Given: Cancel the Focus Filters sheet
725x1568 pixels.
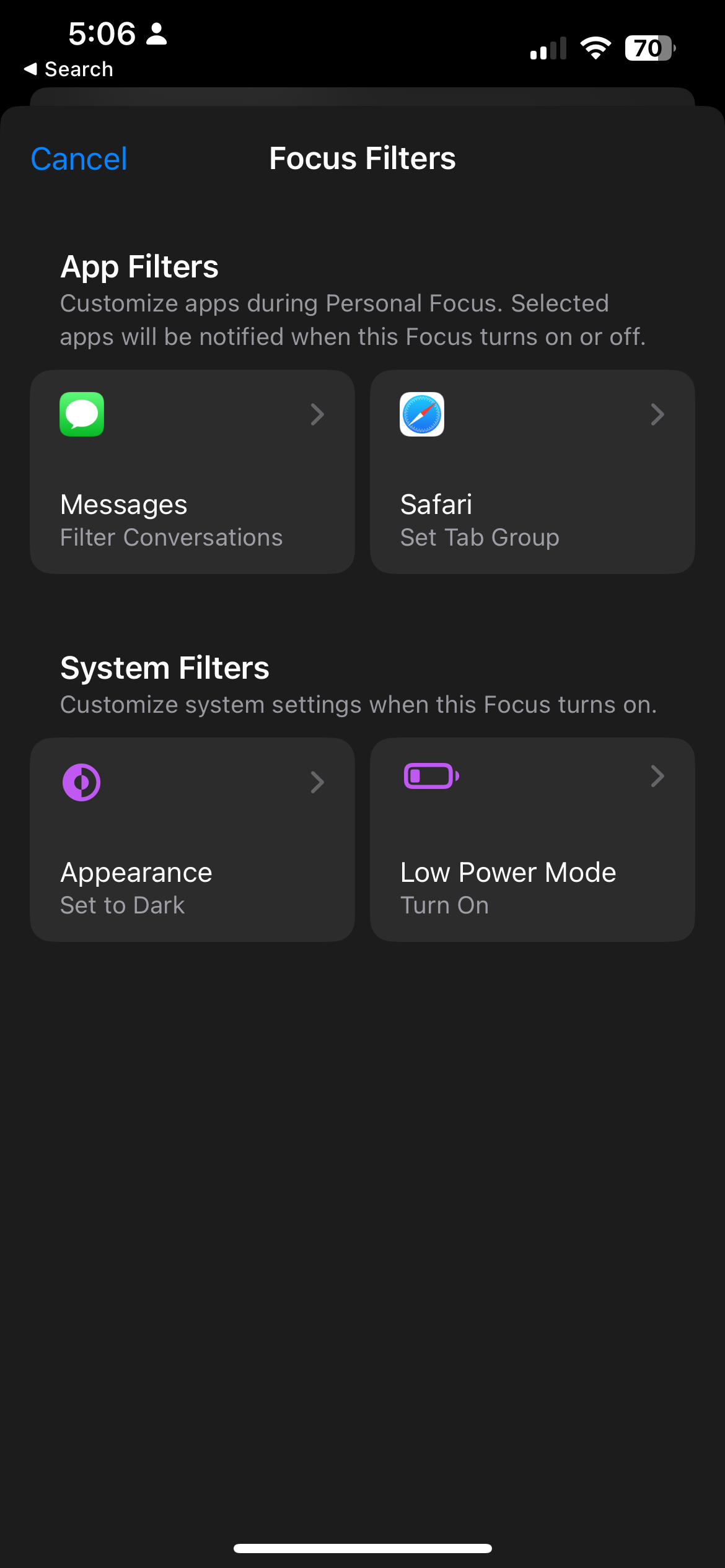Looking at the screenshot, I should click(79, 159).
